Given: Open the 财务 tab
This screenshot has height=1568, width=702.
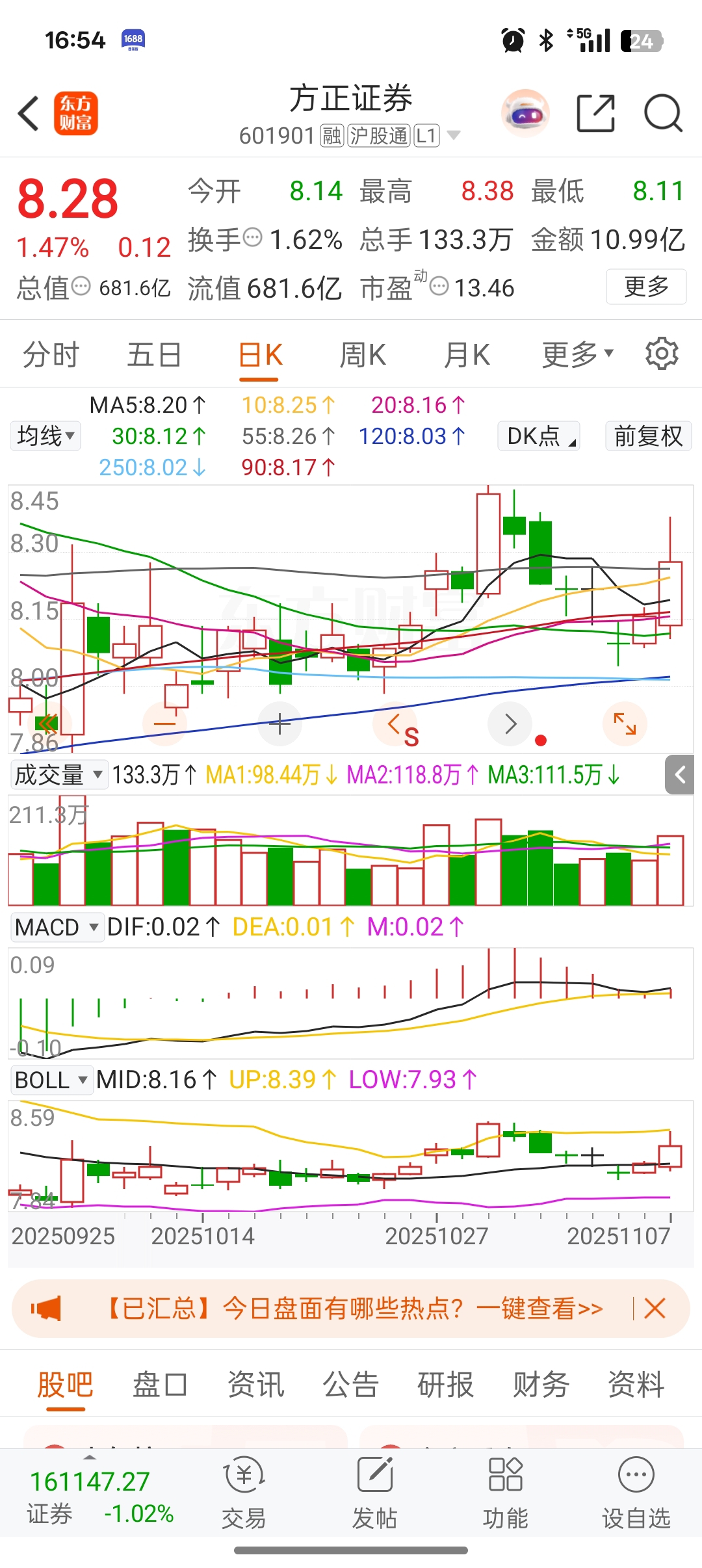Looking at the screenshot, I should pos(541,1385).
